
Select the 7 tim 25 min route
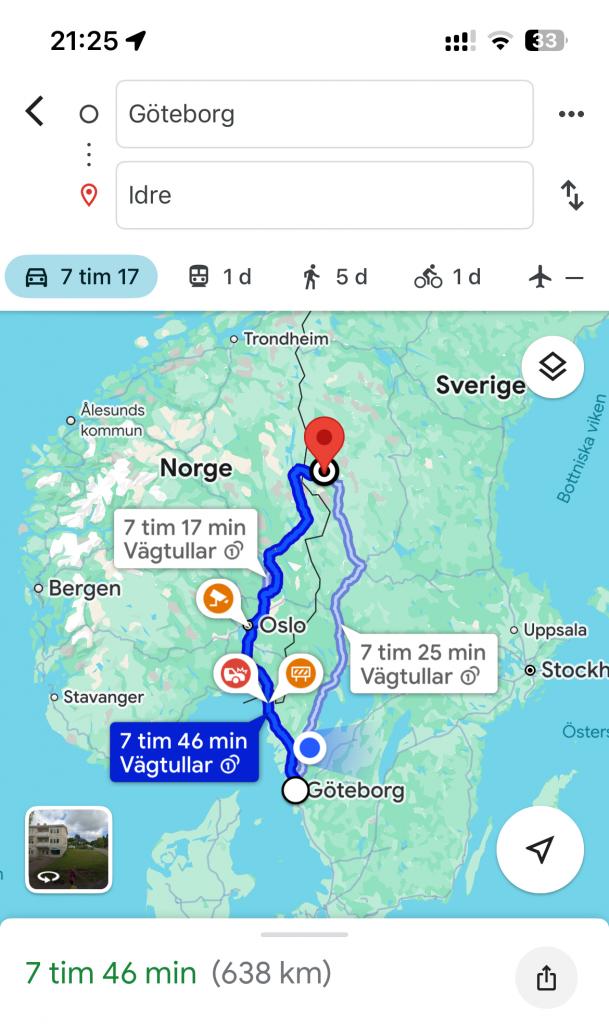pyautogui.click(x=422, y=663)
